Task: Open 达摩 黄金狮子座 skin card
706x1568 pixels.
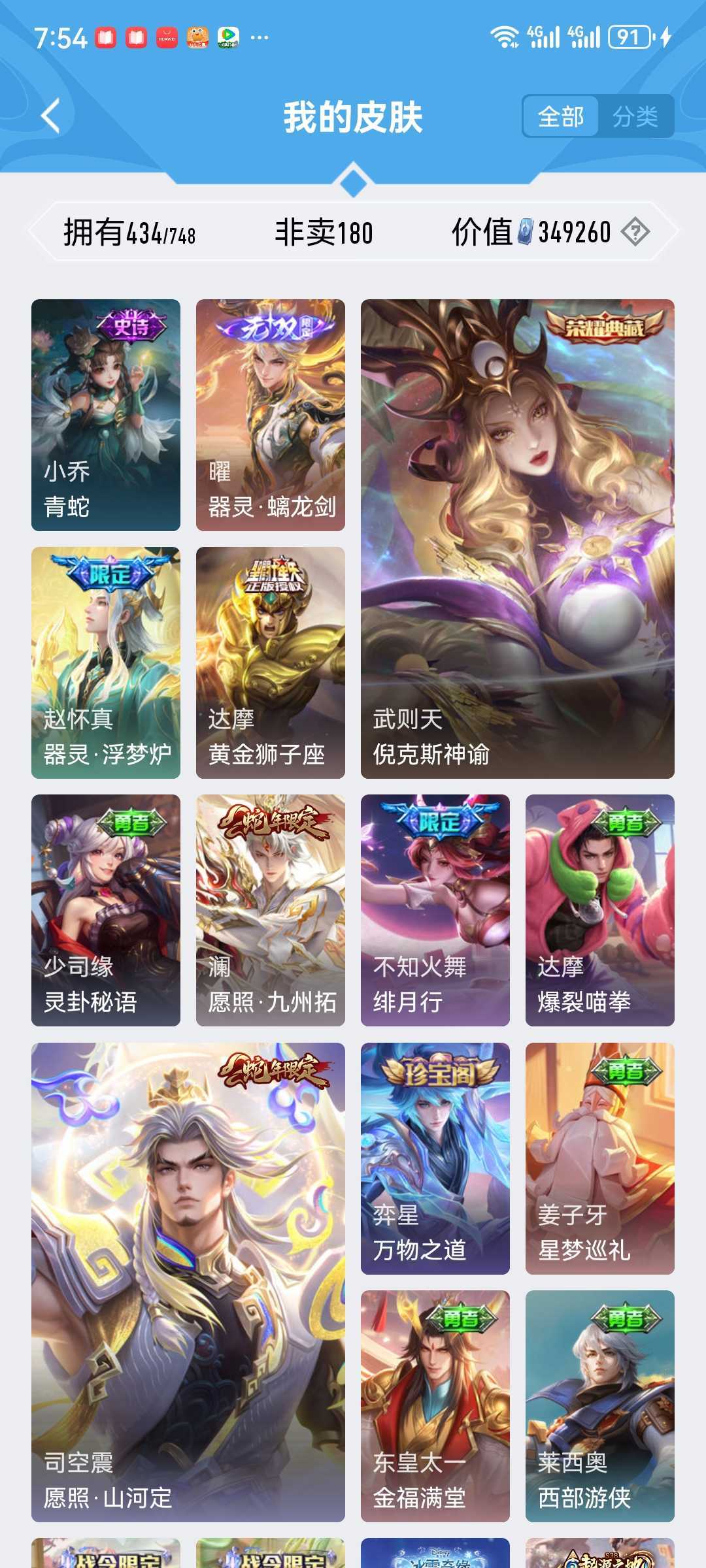Action: click(271, 662)
